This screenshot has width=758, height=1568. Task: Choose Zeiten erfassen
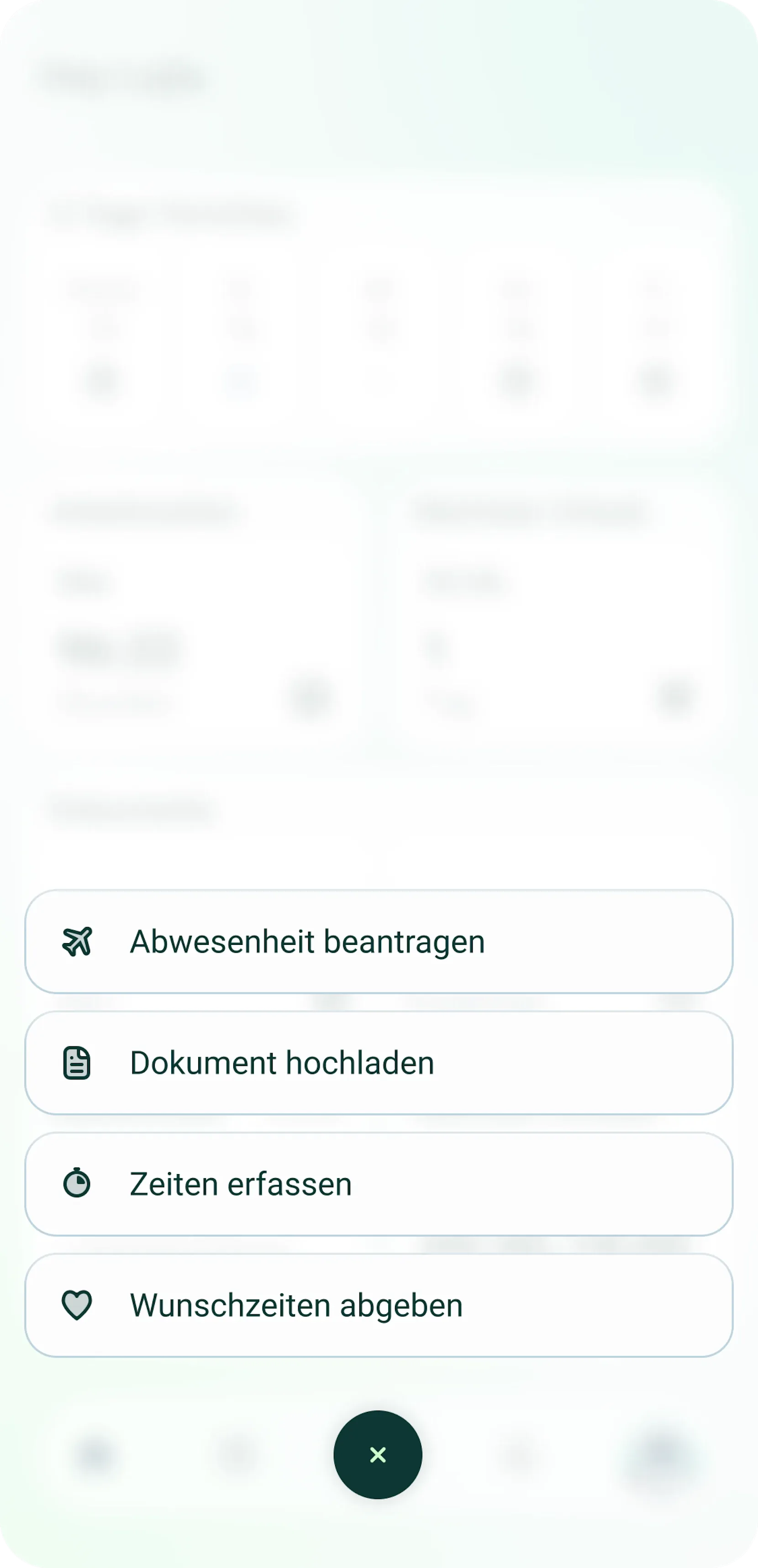click(x=378, y=1184)
